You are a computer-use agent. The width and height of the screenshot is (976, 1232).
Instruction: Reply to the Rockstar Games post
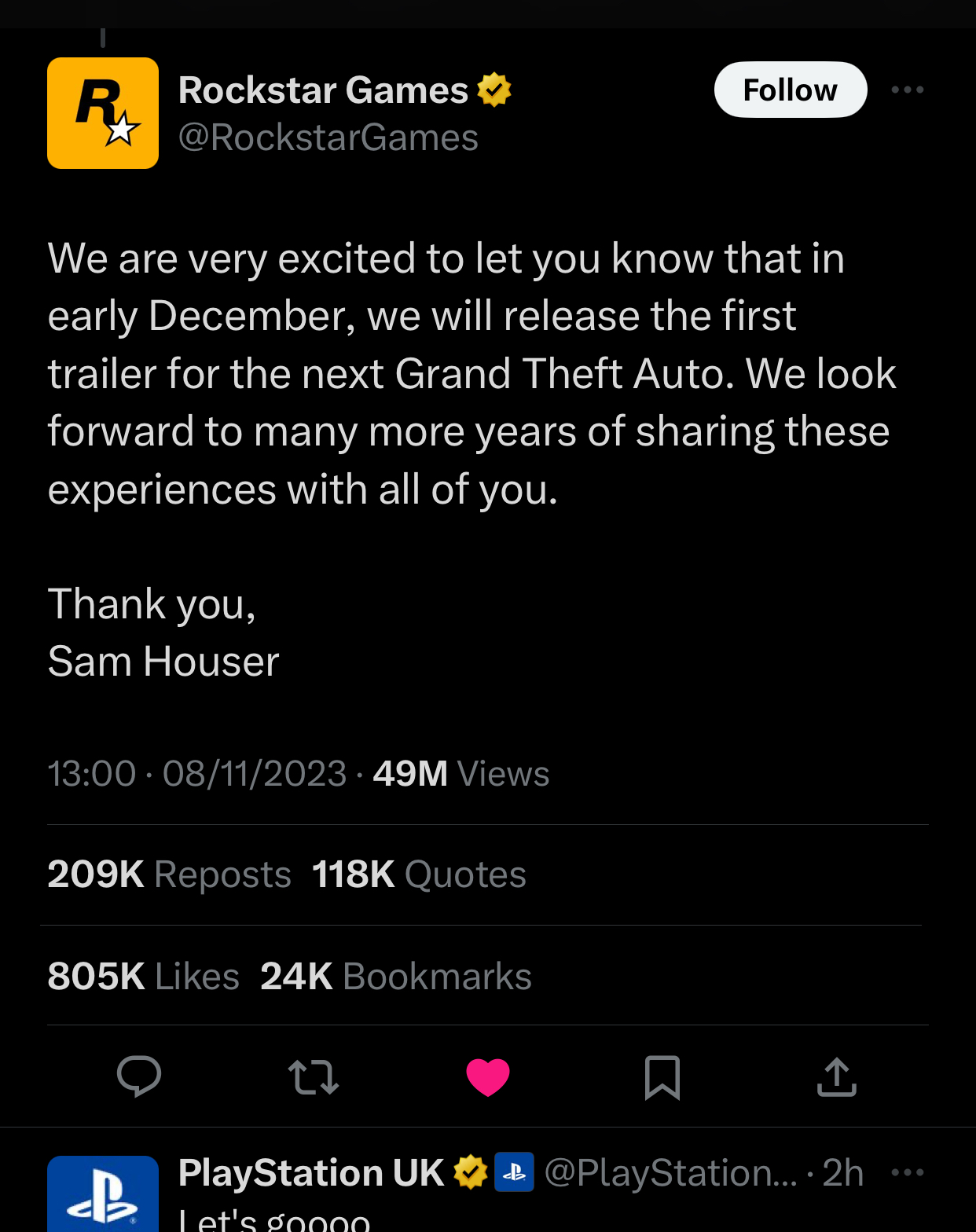(139, 1076)
